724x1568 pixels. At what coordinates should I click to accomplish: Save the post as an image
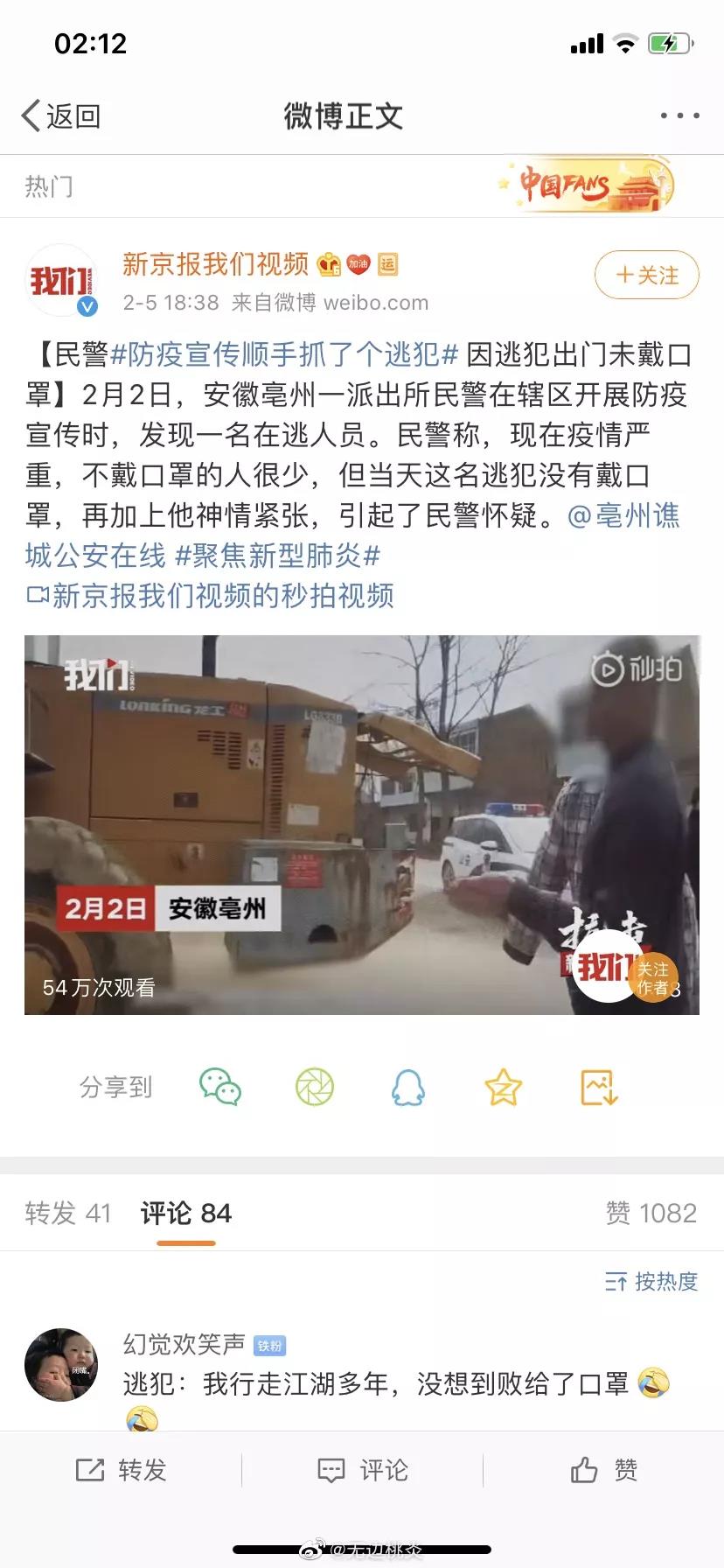coord(600,1087)
